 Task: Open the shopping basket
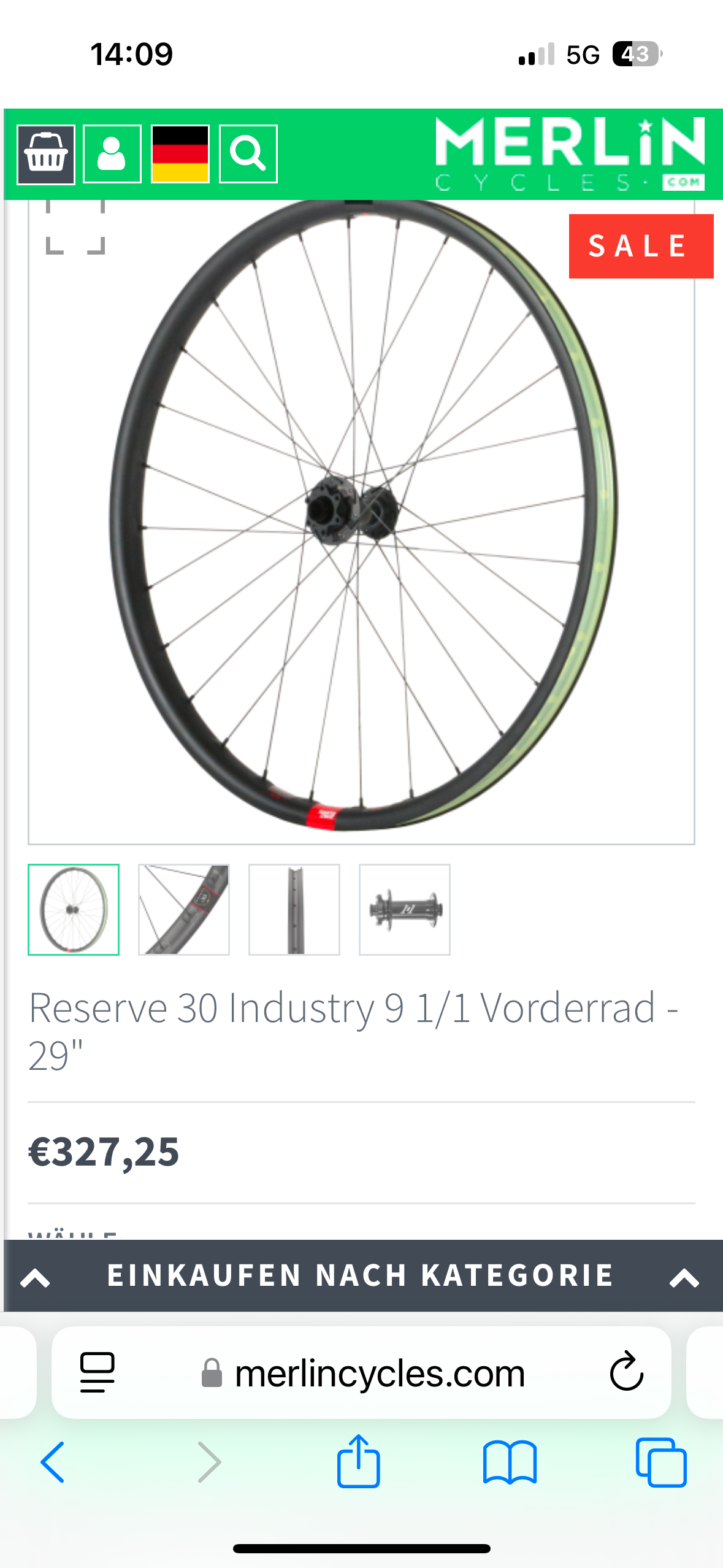[46, 155]
